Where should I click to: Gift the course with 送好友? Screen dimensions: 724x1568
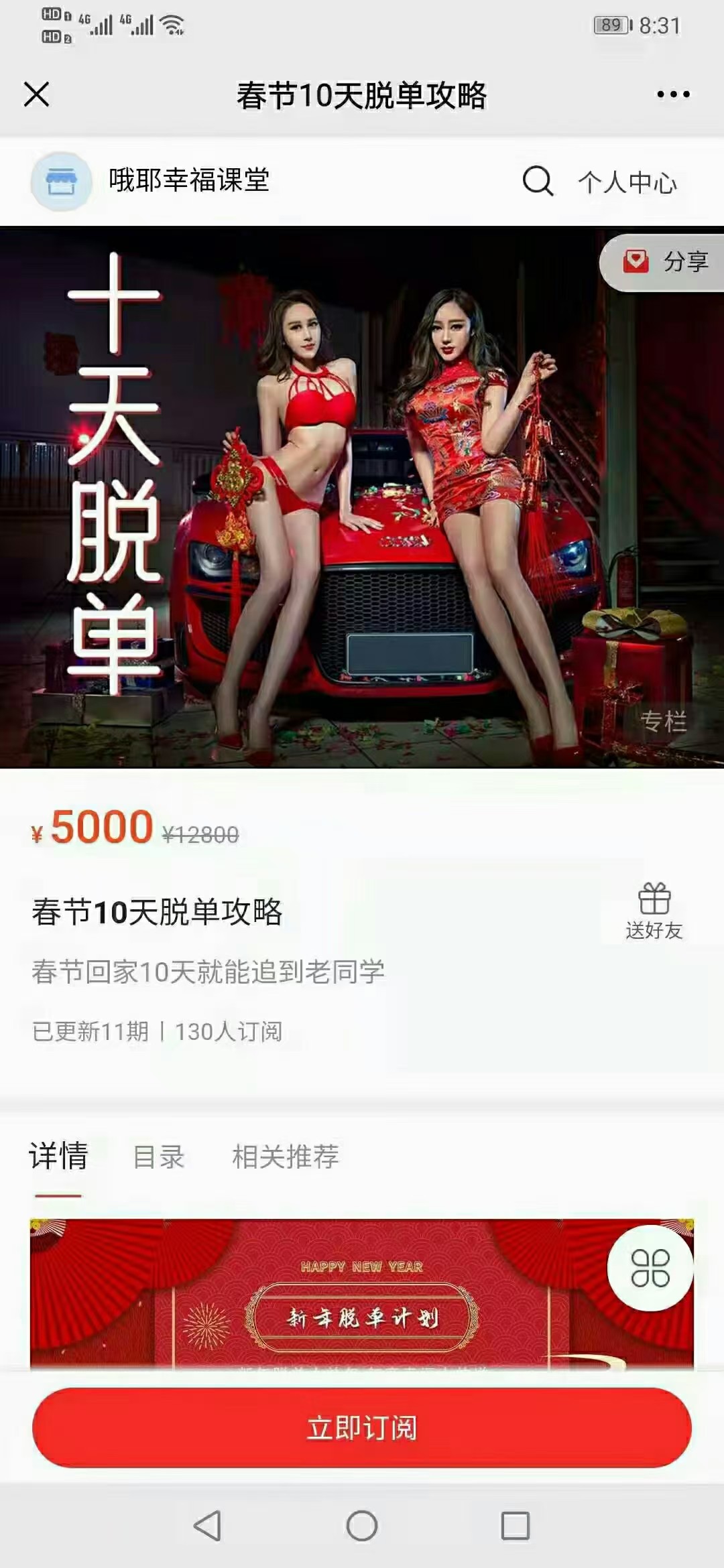[654, 911]
